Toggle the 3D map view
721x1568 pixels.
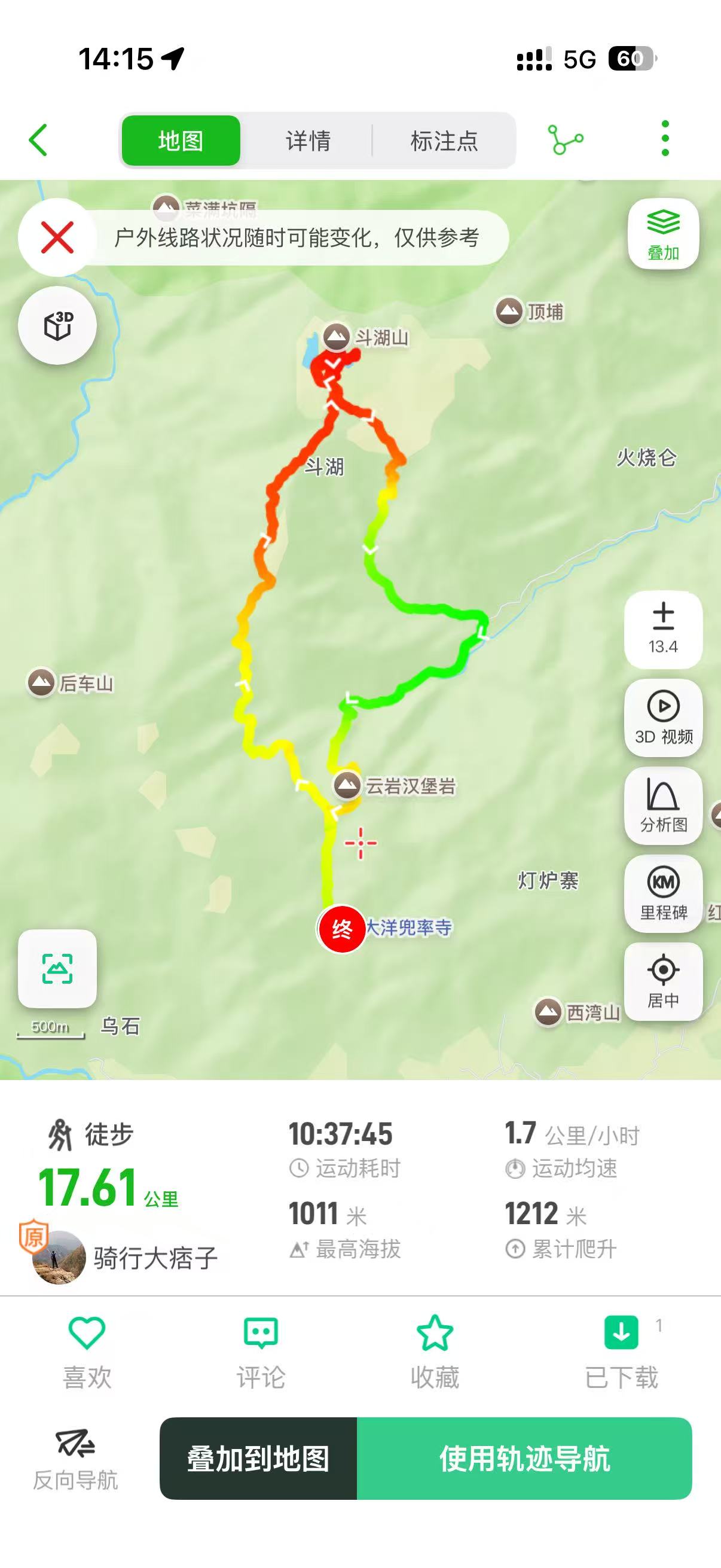pyautogui.click(x=58, y=326)
